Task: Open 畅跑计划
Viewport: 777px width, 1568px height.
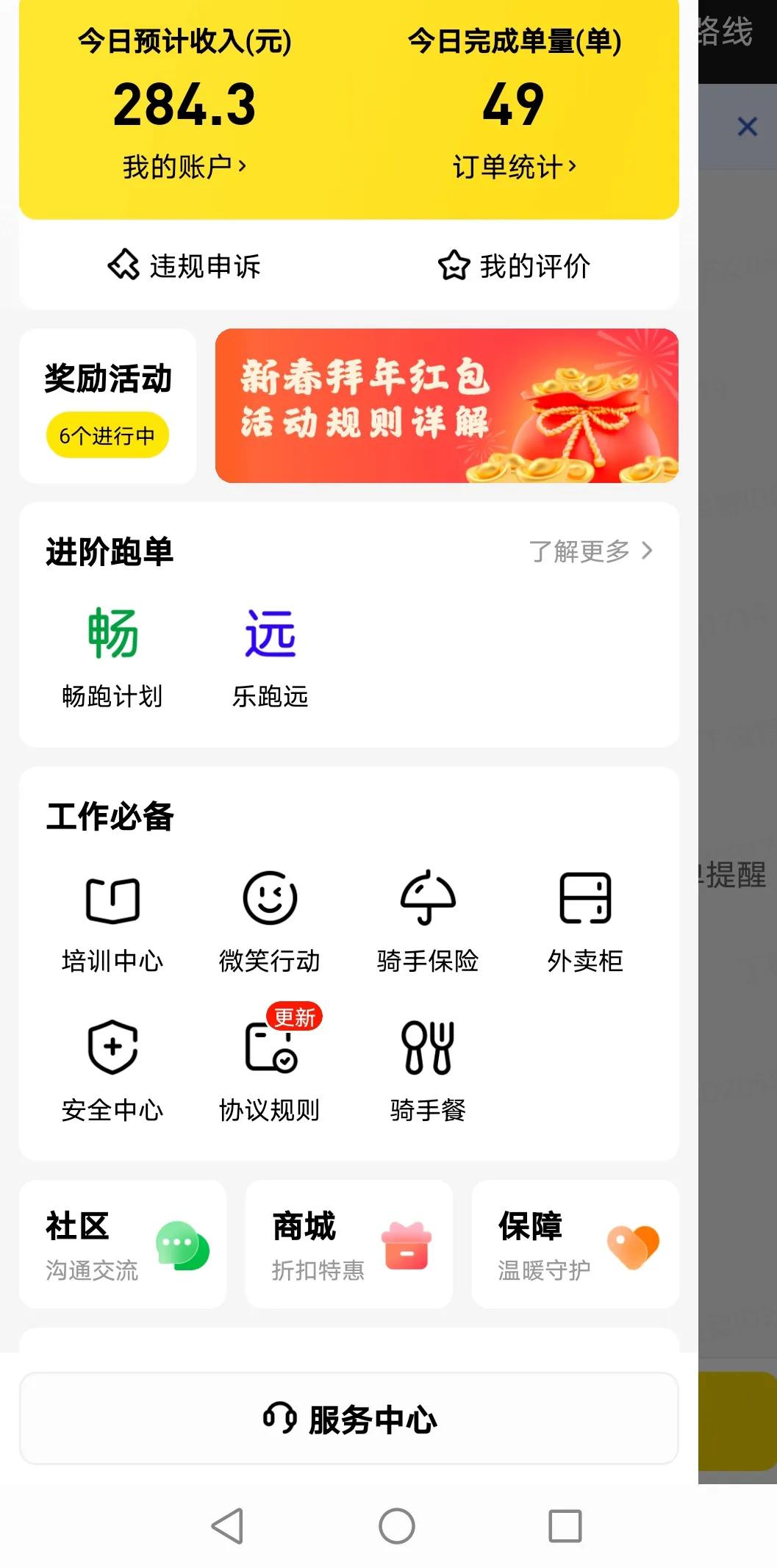Action: click(x=112, y=656)
